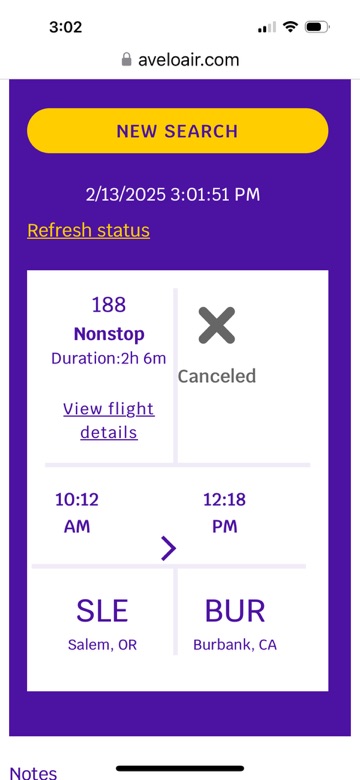Refresh the flight status
The height and width of the screenshot is (780, 360).
(x=89, y=231)
